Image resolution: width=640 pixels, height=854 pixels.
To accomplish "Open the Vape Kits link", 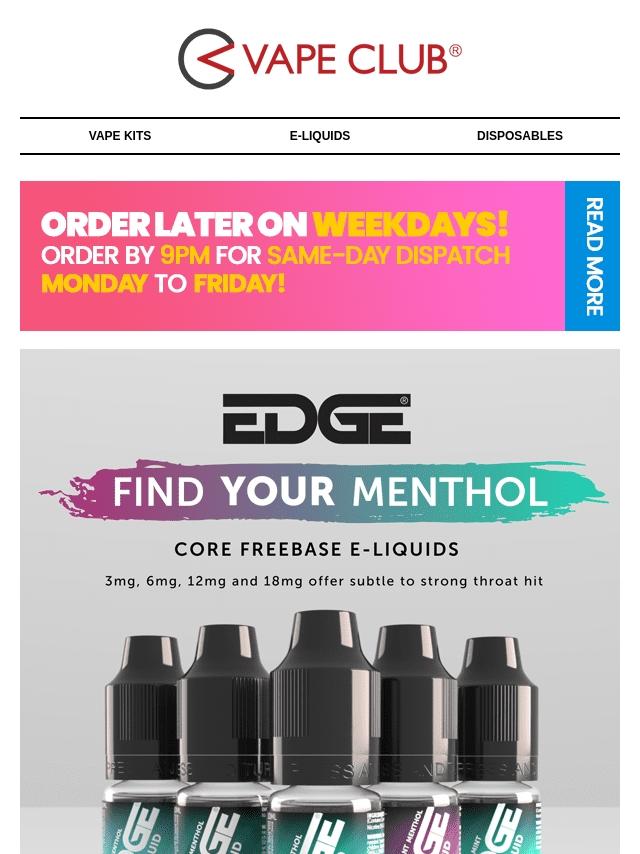I will [x=120, y=136].
